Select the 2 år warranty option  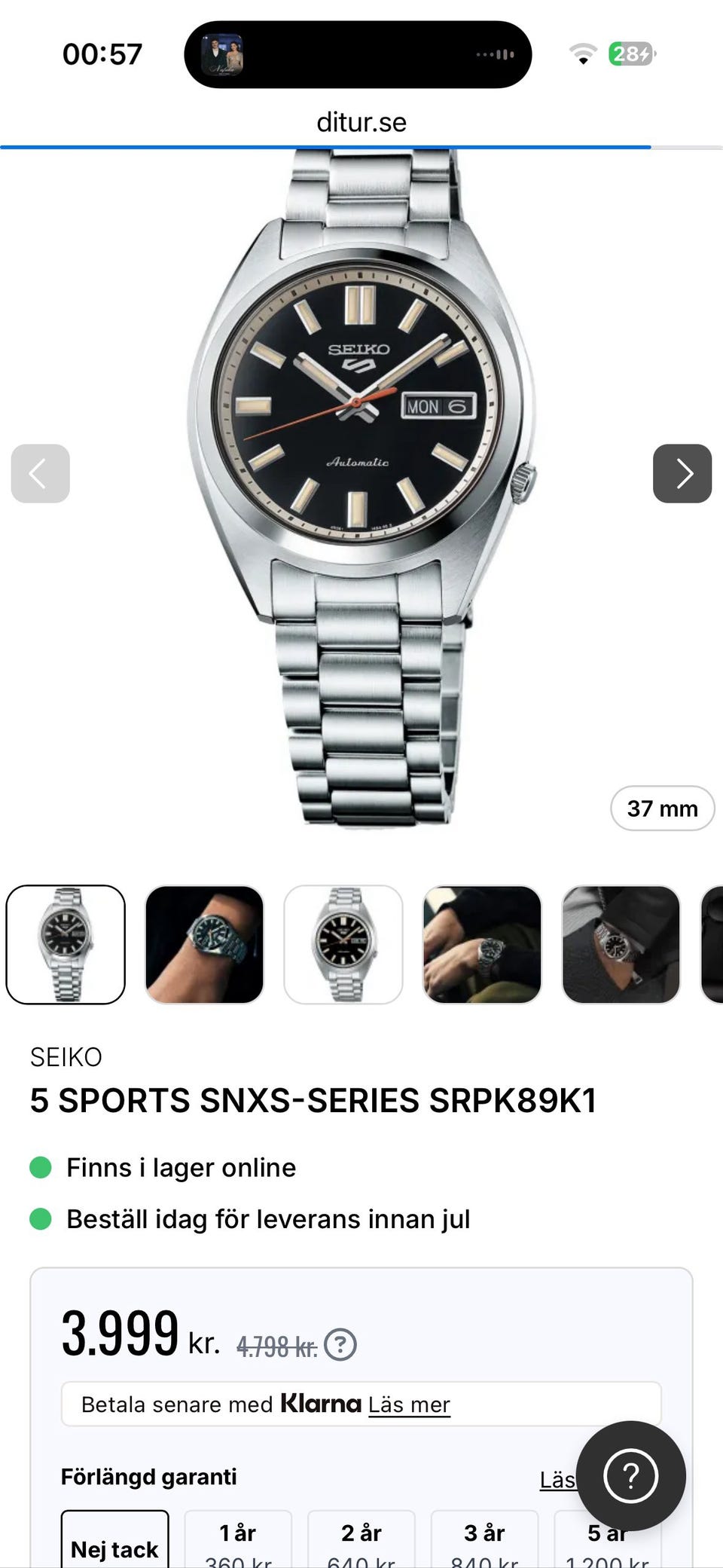361,1541
